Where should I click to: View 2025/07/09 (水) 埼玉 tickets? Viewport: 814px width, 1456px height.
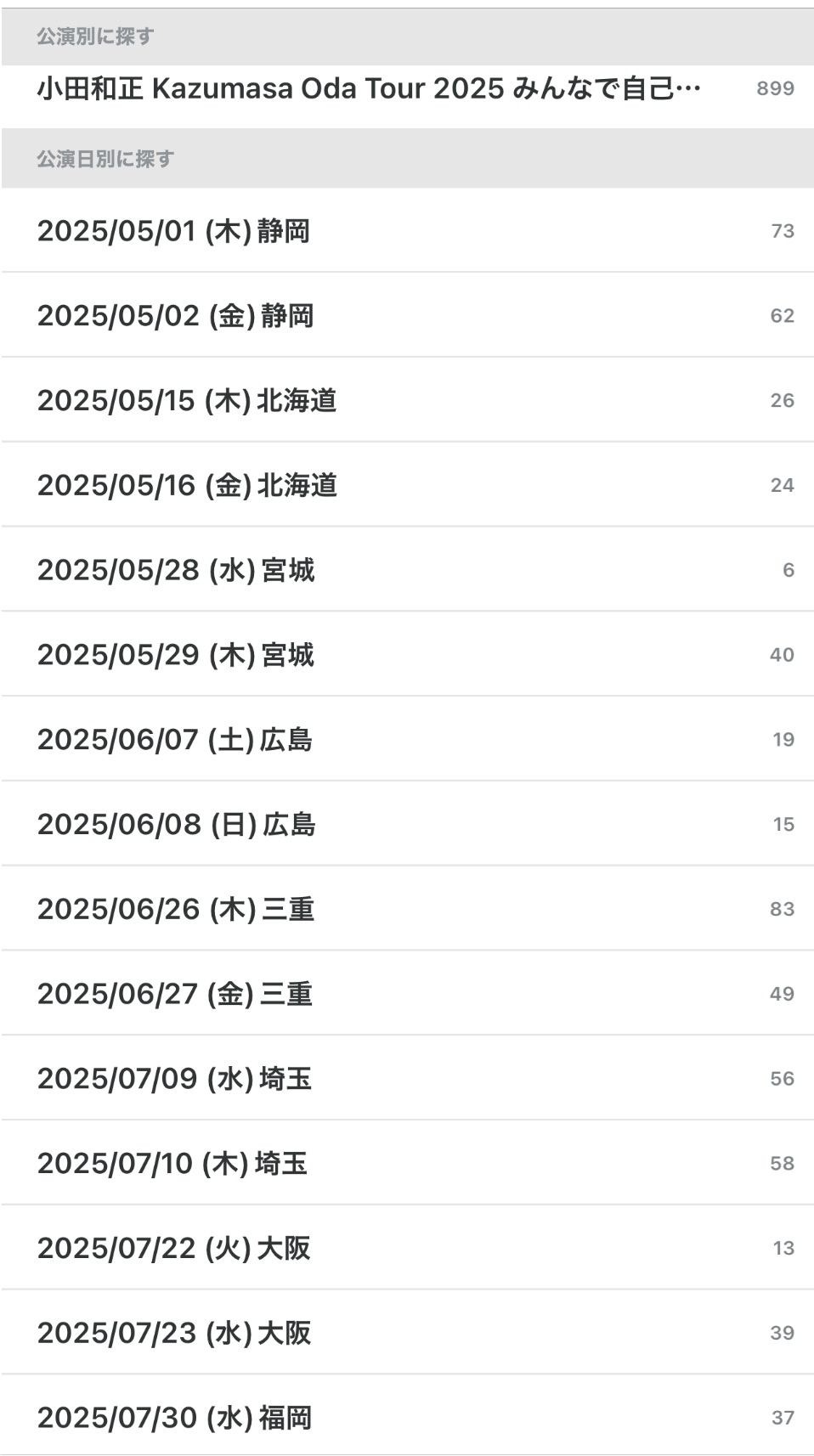(x=407, y=1078)
